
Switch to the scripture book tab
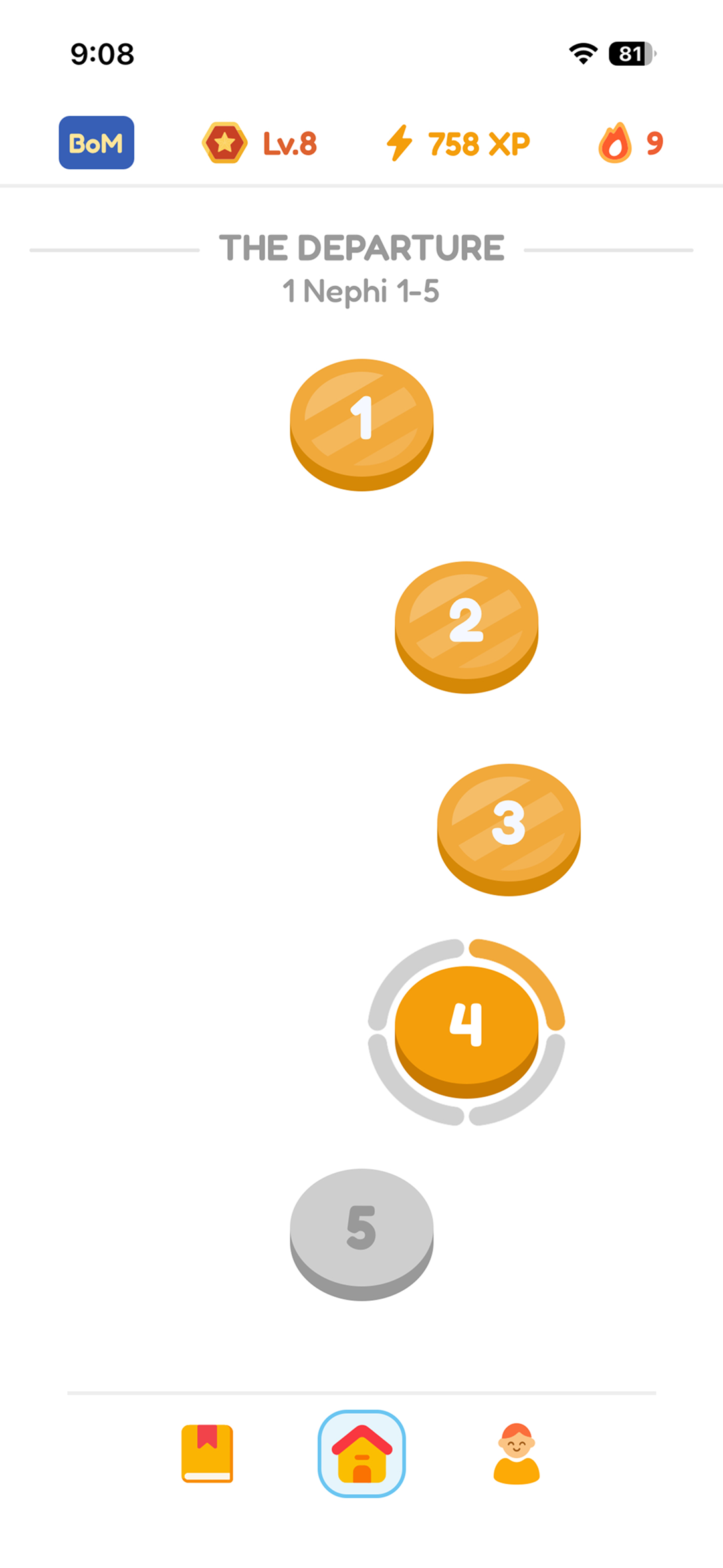click(207, 1454)
